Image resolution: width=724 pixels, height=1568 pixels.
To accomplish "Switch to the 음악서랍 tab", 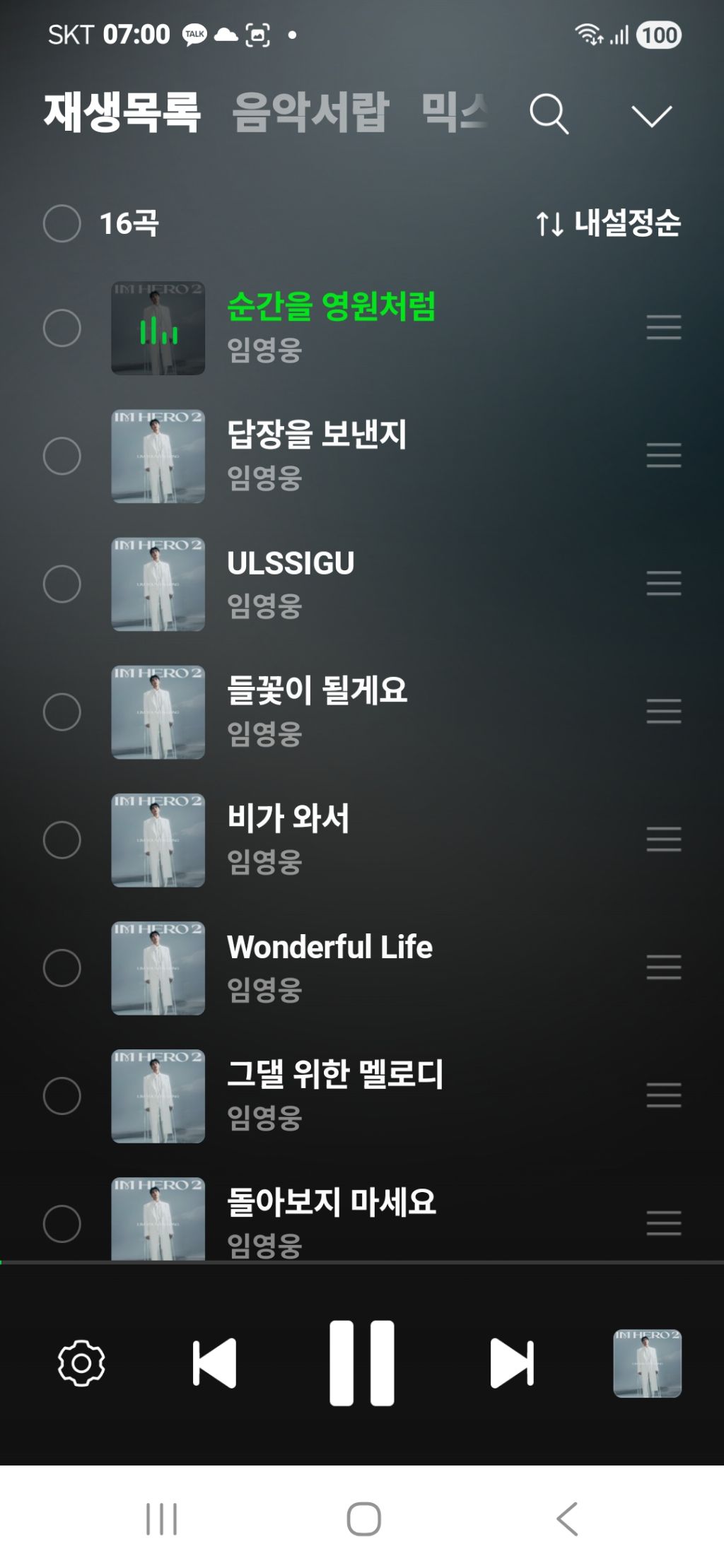I will click(310, 113).
